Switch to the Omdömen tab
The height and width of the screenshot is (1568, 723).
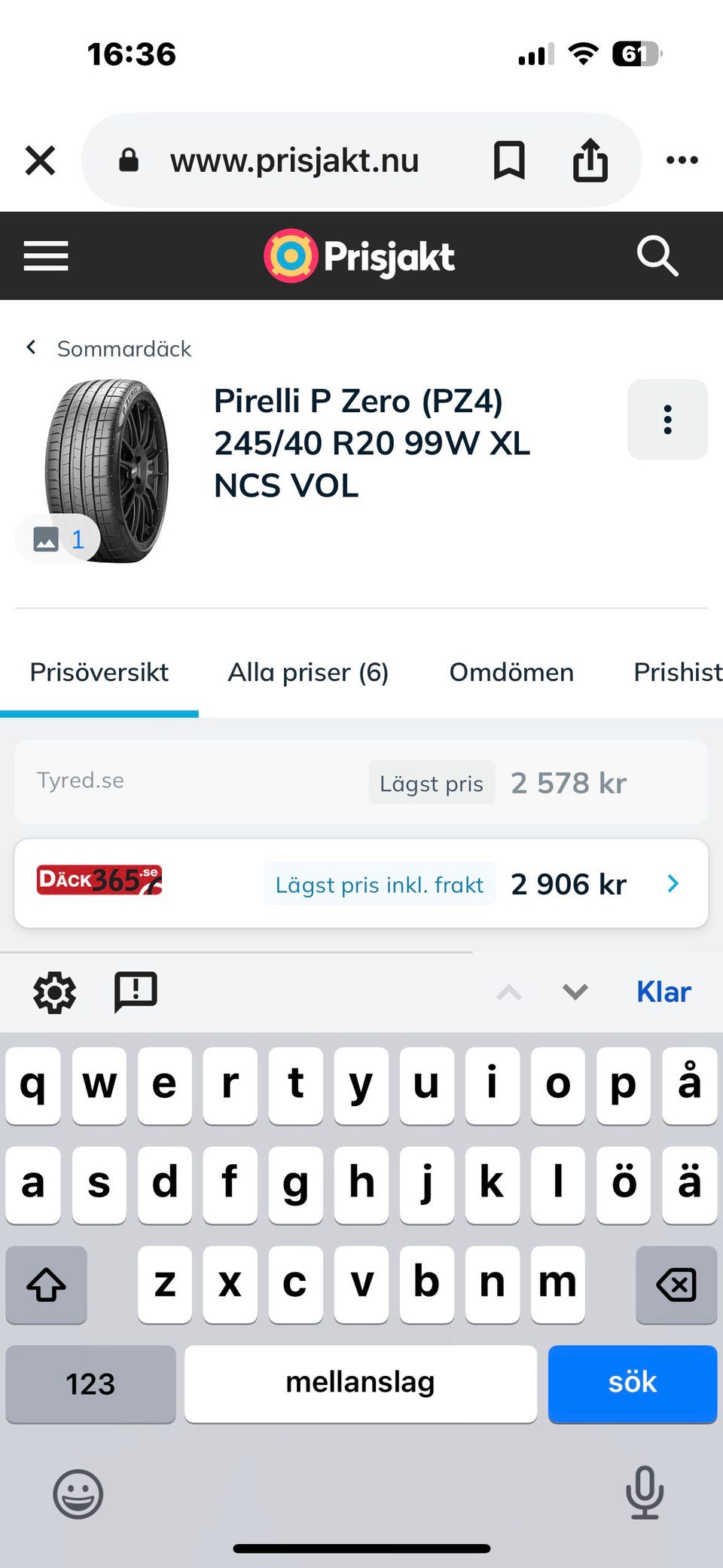(511, 672)
